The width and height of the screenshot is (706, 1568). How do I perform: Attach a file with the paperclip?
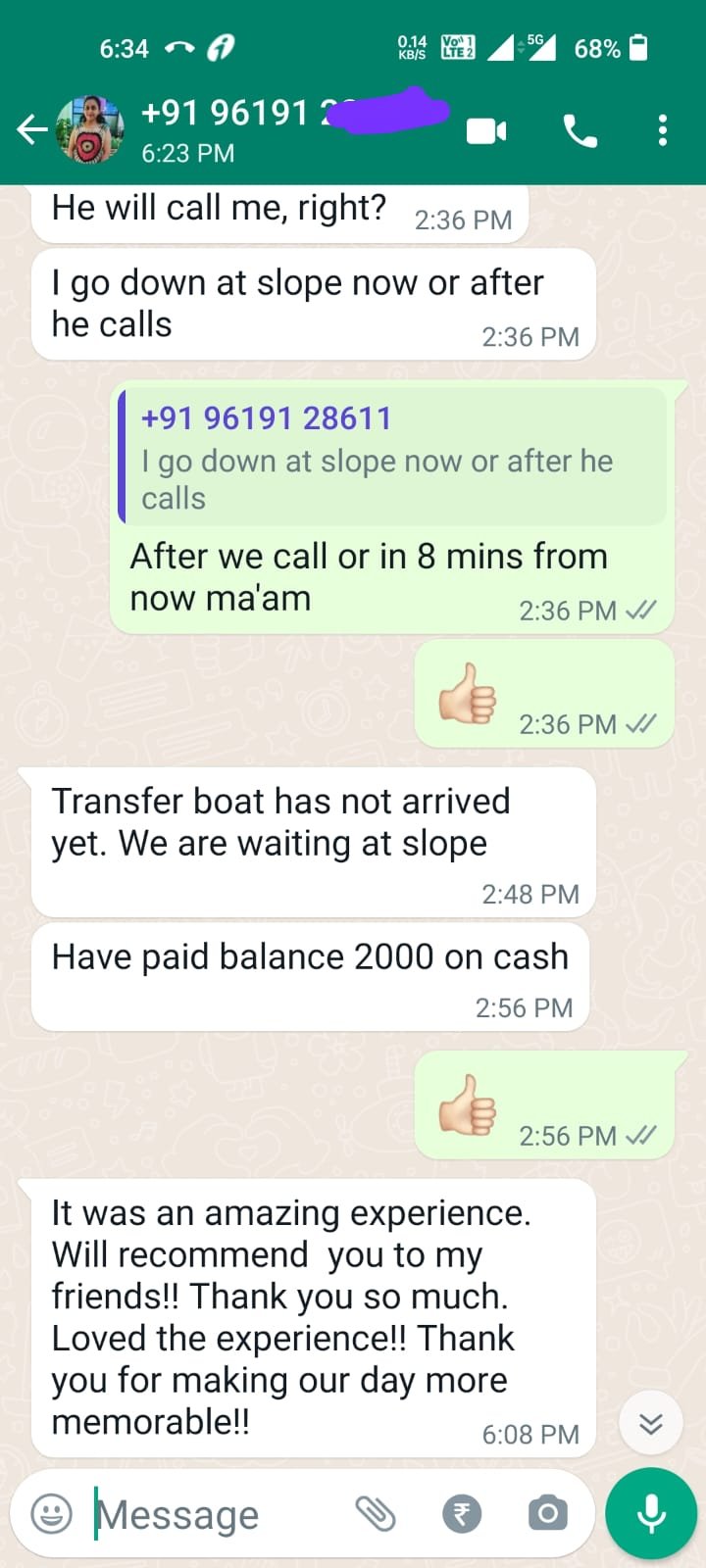pyautogui.click(x=376, y=1514)
